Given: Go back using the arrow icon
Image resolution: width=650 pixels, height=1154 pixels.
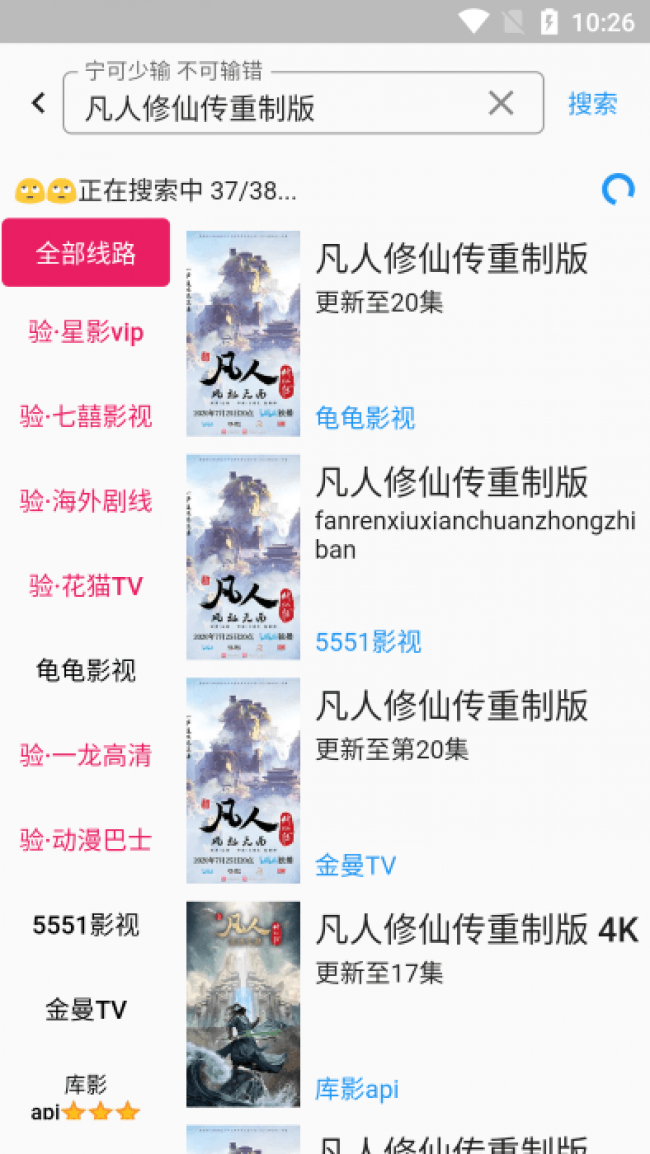Looking at the screenshot, I should click(x=39, y=103).
